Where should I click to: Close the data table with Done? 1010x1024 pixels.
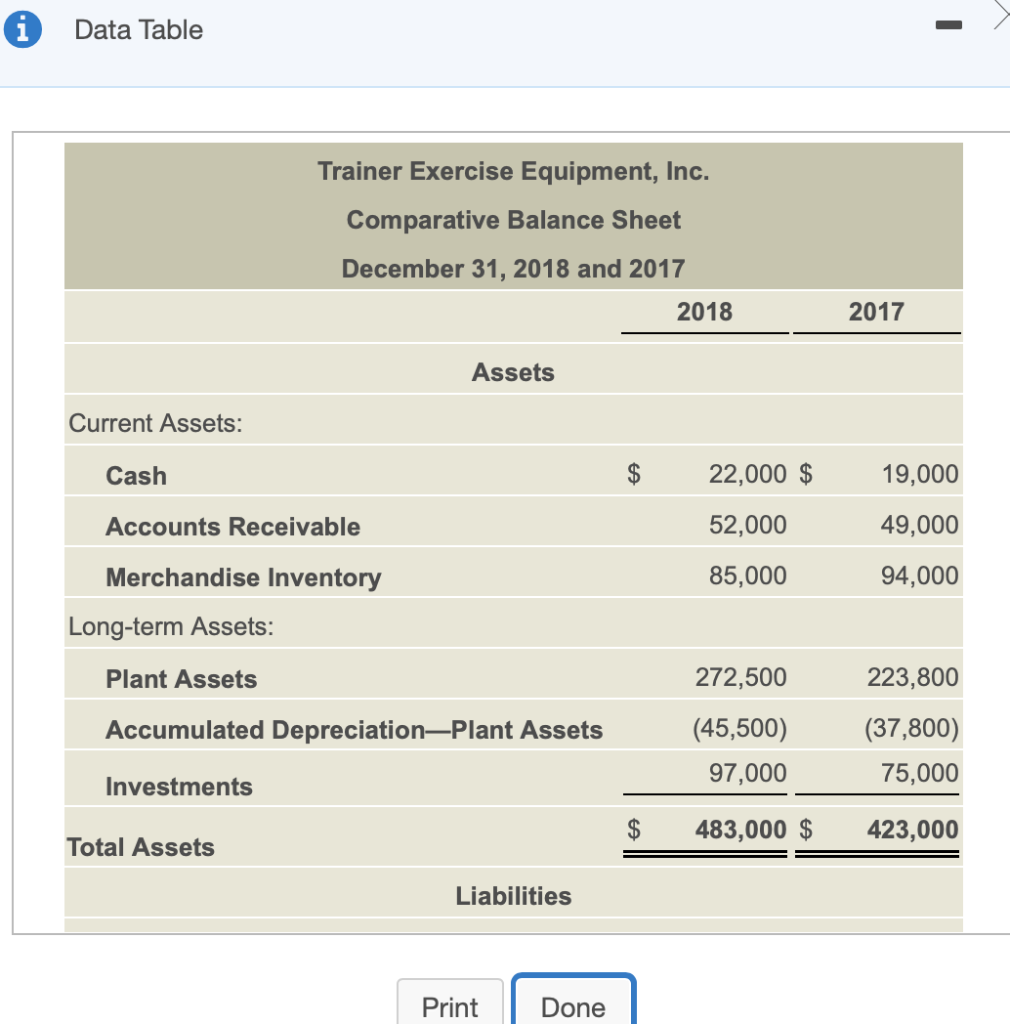[573, 1001]
